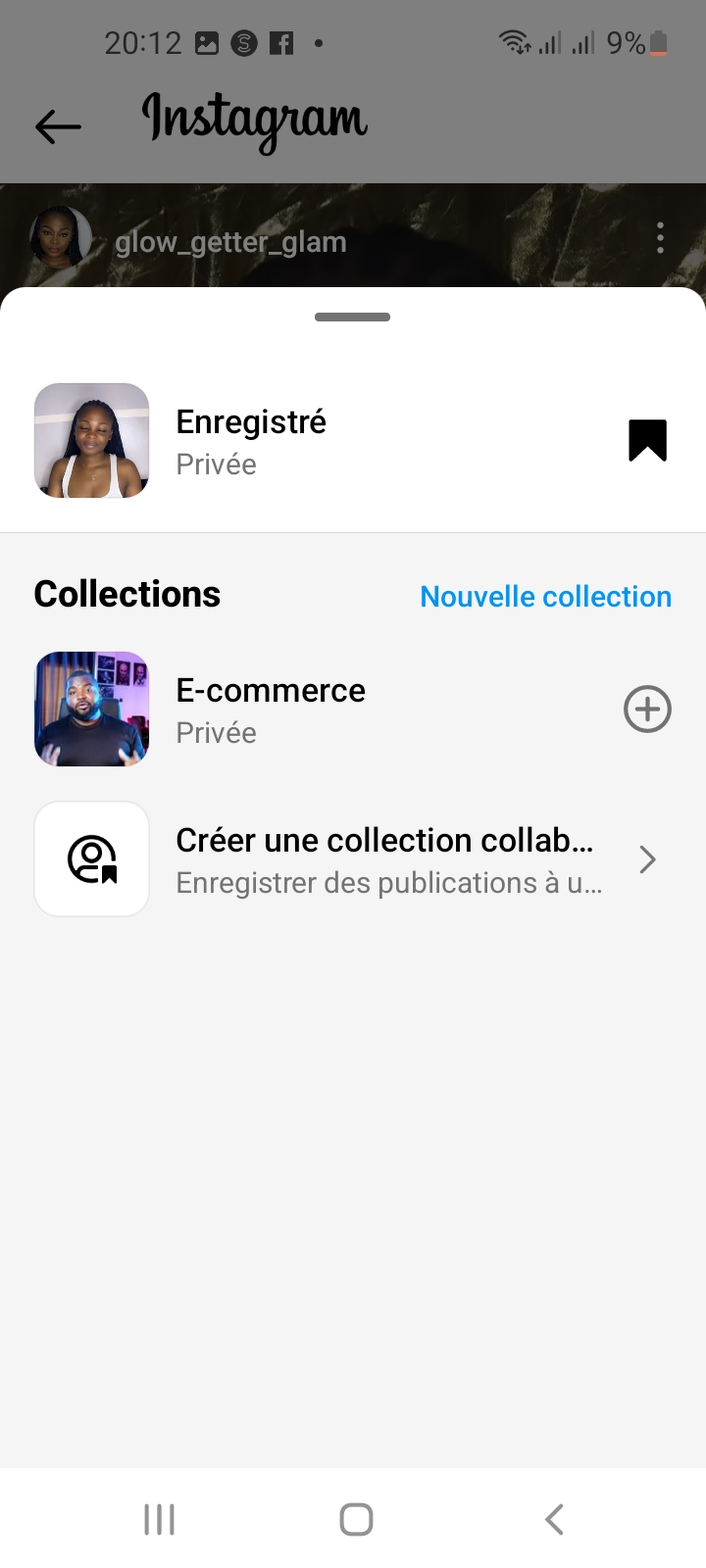The width and height of the screenshot is (706, 1568).
Task: Open the post's three-dot overflow menu
Action: (x=660, y=237)
